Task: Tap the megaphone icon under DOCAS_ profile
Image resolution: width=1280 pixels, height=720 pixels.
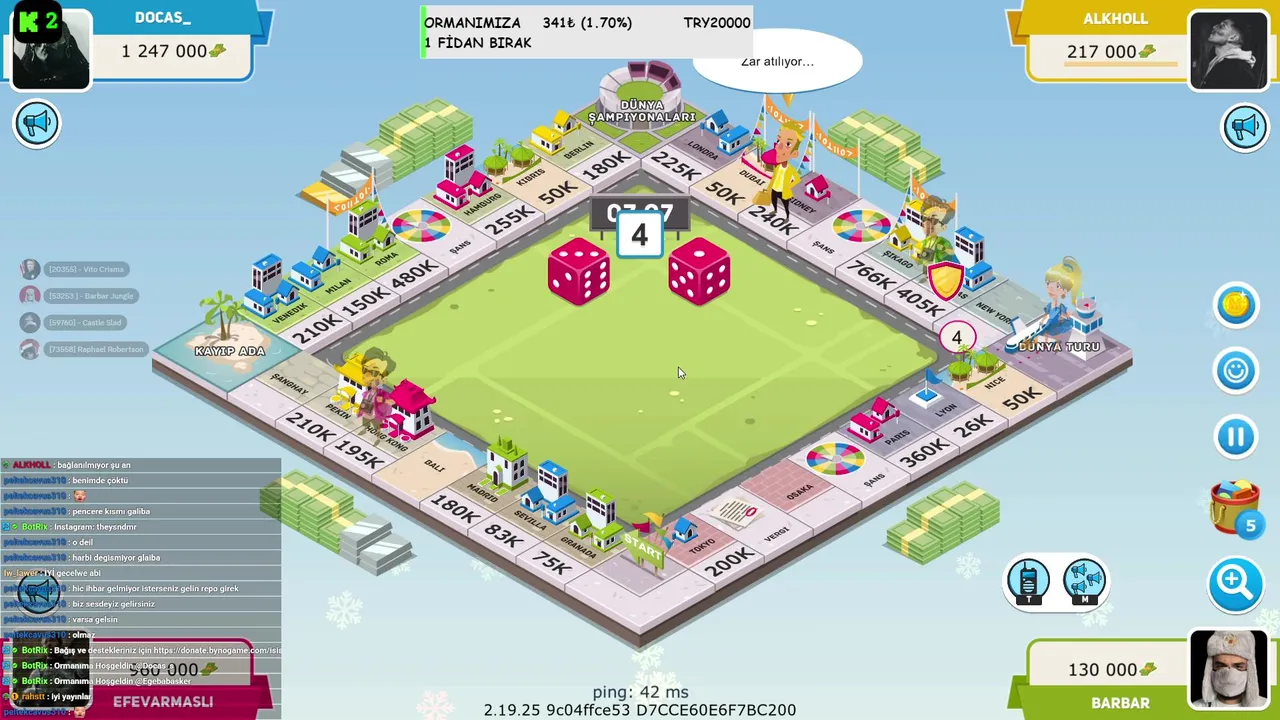Action: click(x=37, y=124)
